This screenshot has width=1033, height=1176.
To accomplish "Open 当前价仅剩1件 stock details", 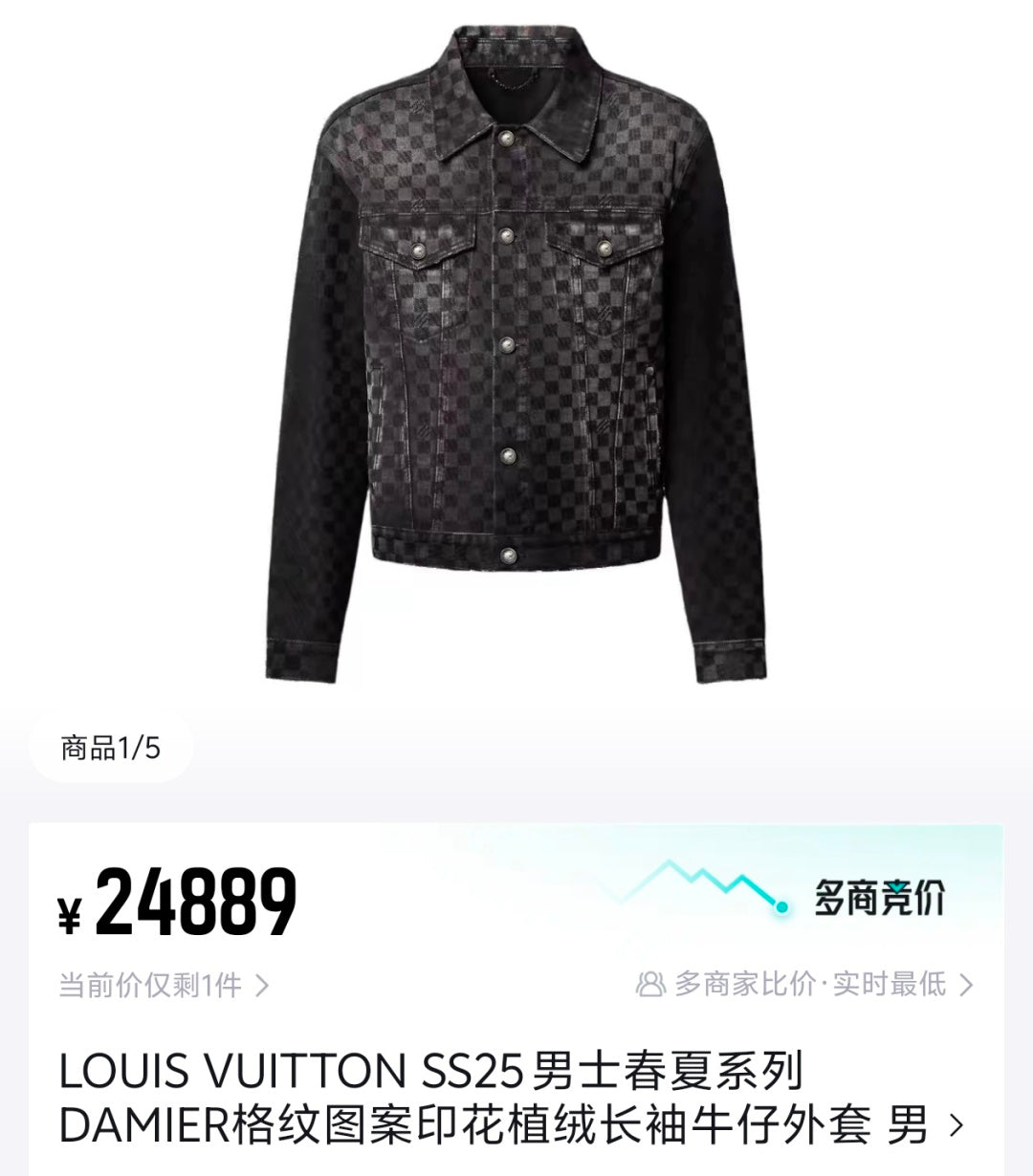I will click(x=164, y=985).
